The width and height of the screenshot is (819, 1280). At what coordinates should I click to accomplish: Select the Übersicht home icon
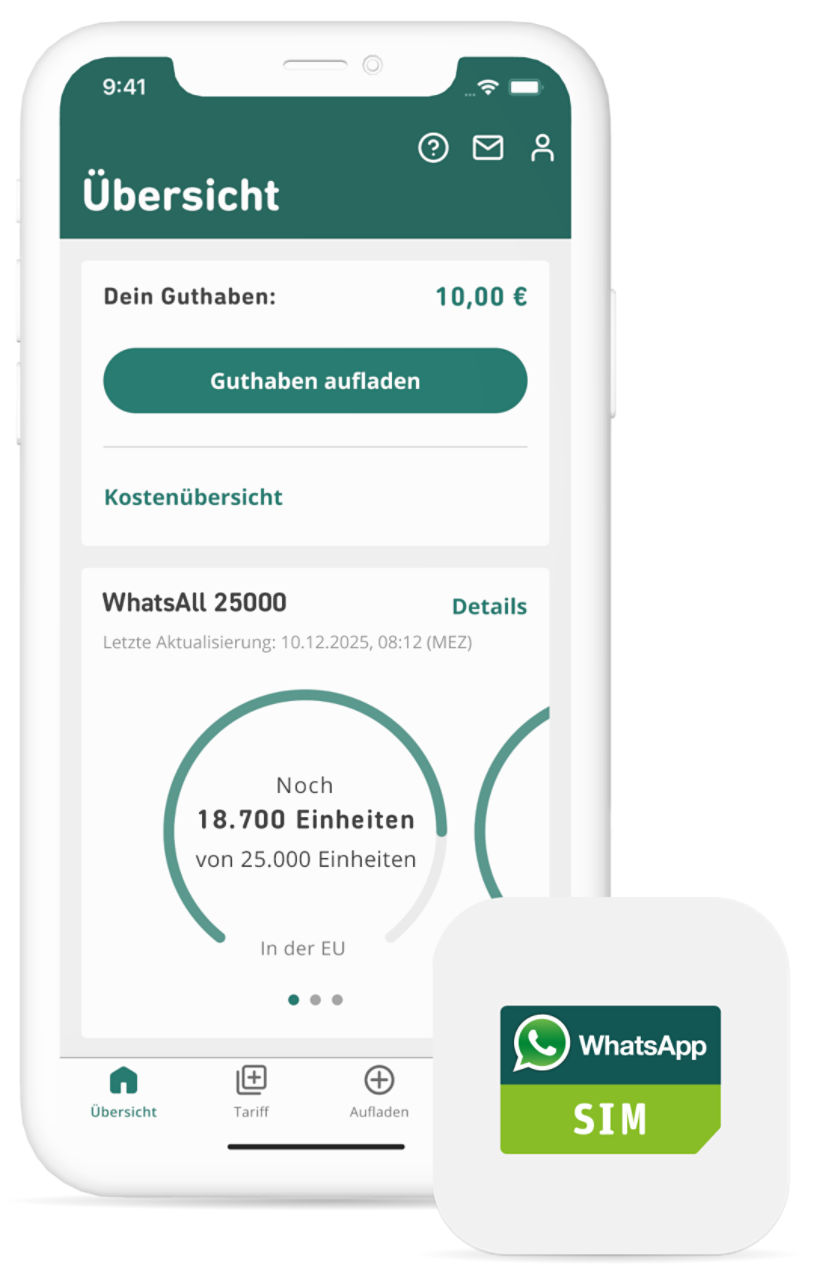pos(122,1081)
